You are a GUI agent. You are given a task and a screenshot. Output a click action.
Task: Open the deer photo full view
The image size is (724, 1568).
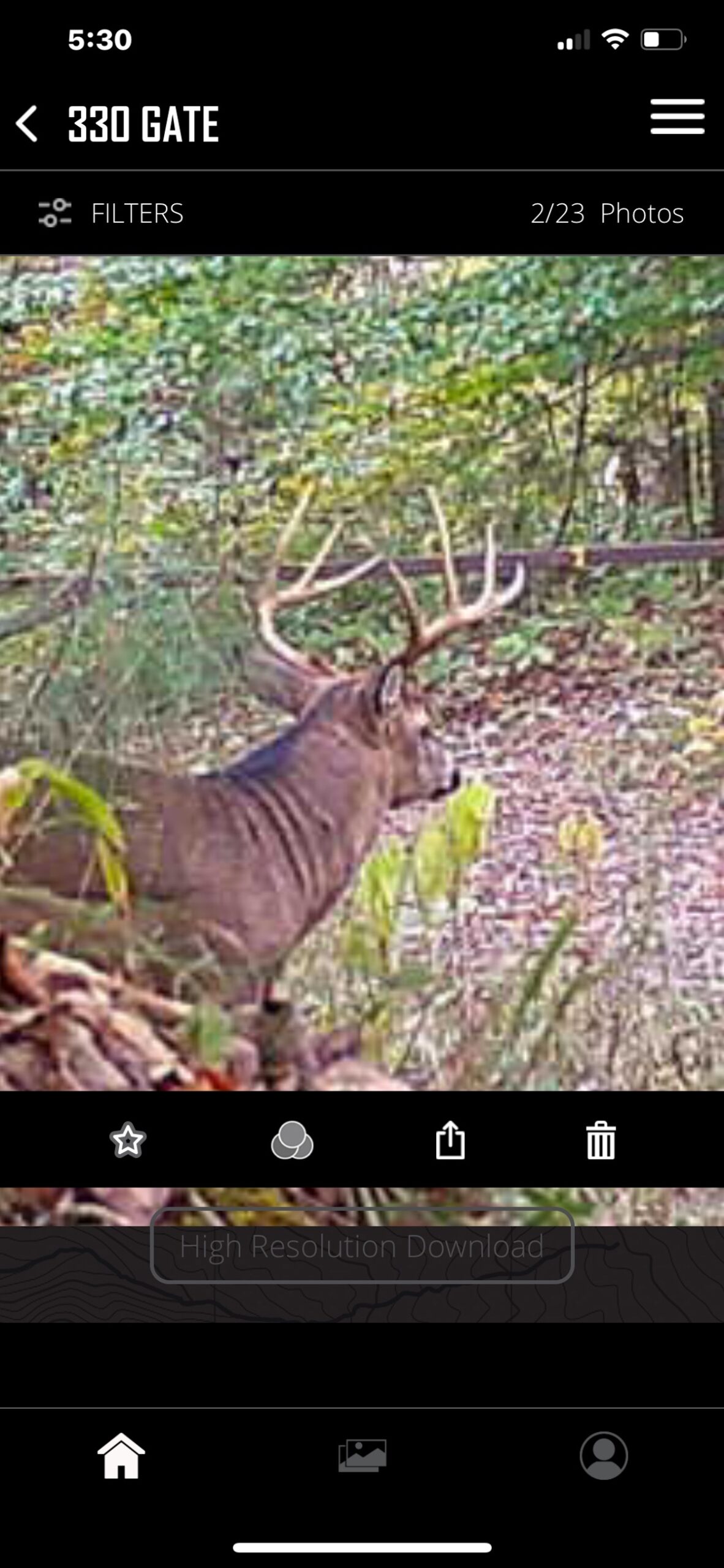coord(361,673)
